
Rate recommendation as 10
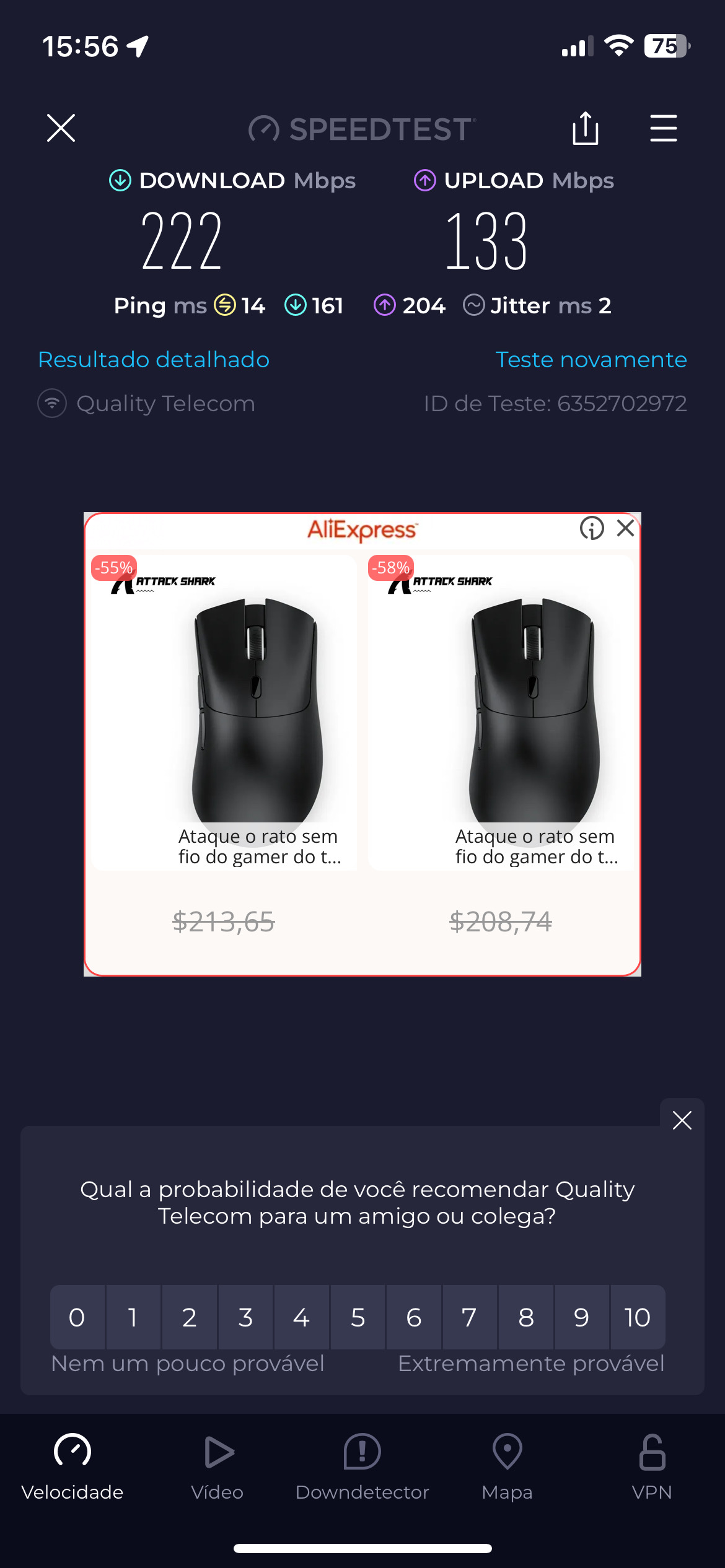(x=638, y=1317)
